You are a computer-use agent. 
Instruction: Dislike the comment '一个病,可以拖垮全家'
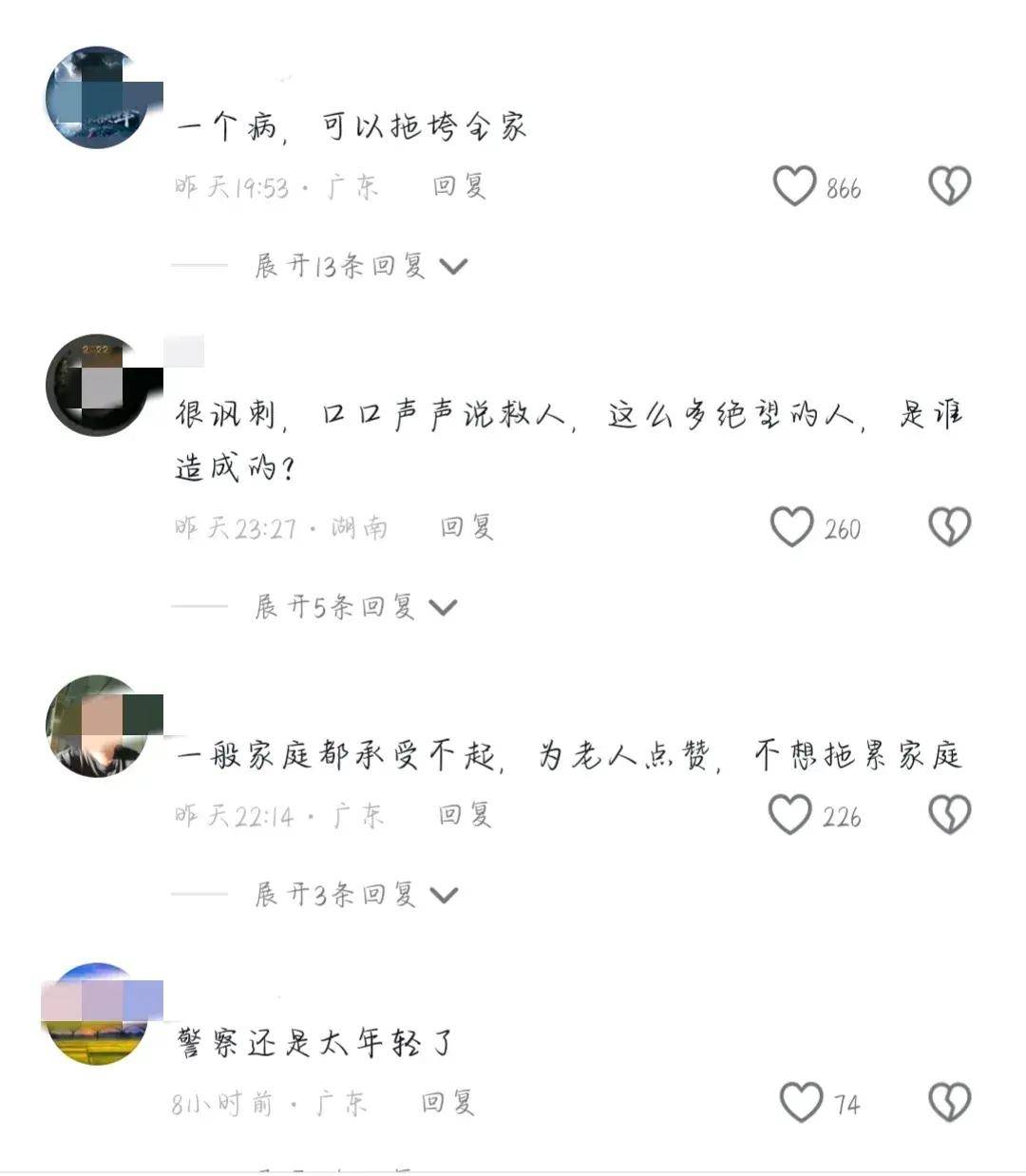949,186
